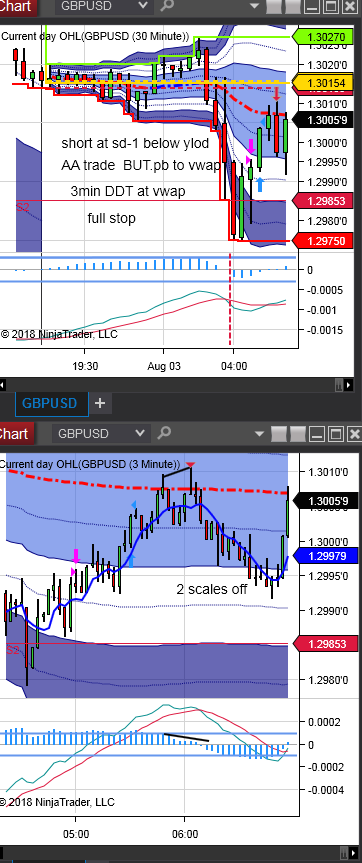Open the GBPUSD instrument dropdown on the 3 Minute chart
Viewport: 362px width, 863px height.
point(101,434)
